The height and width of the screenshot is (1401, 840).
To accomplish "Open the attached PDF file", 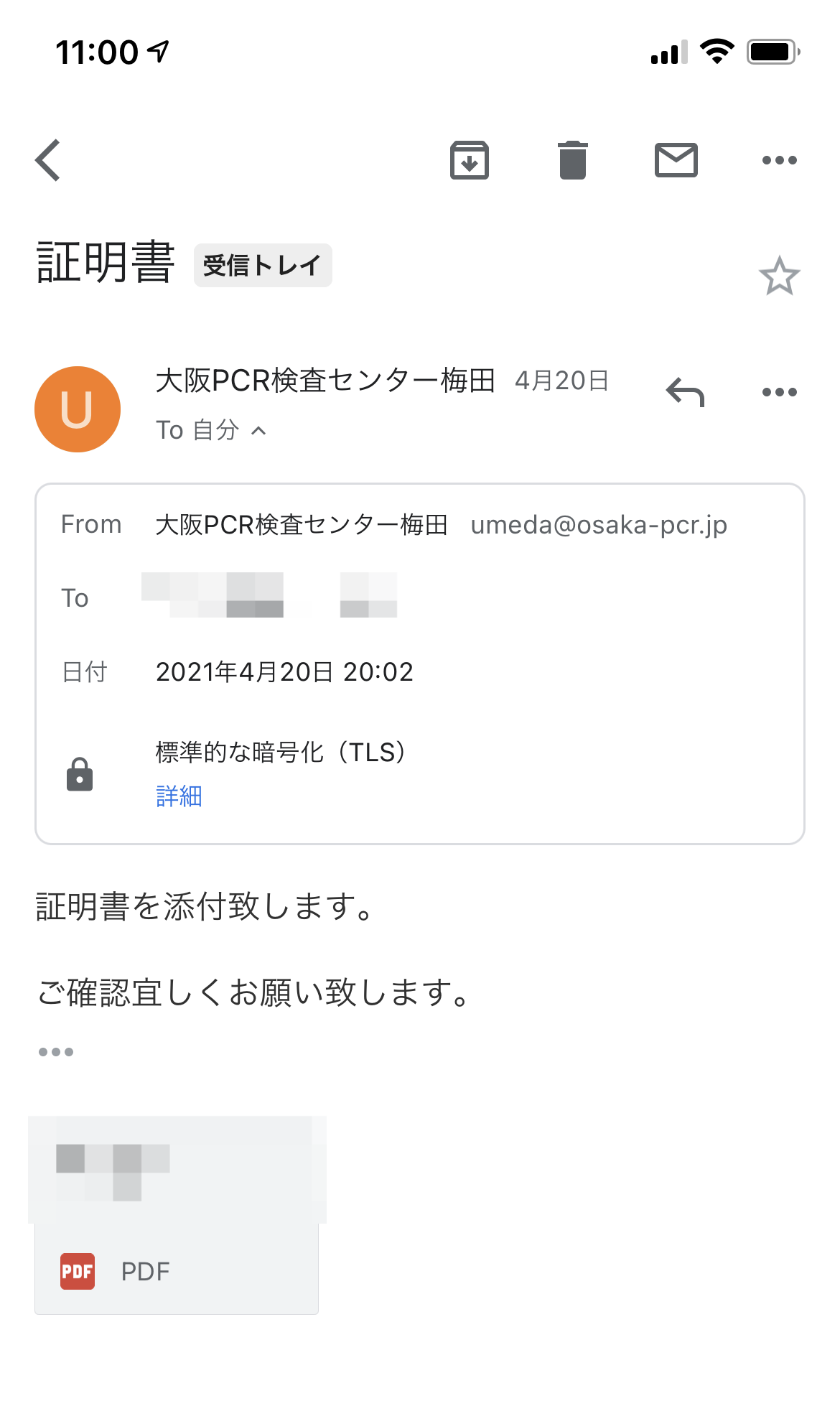I will (x=177, y=1216).
